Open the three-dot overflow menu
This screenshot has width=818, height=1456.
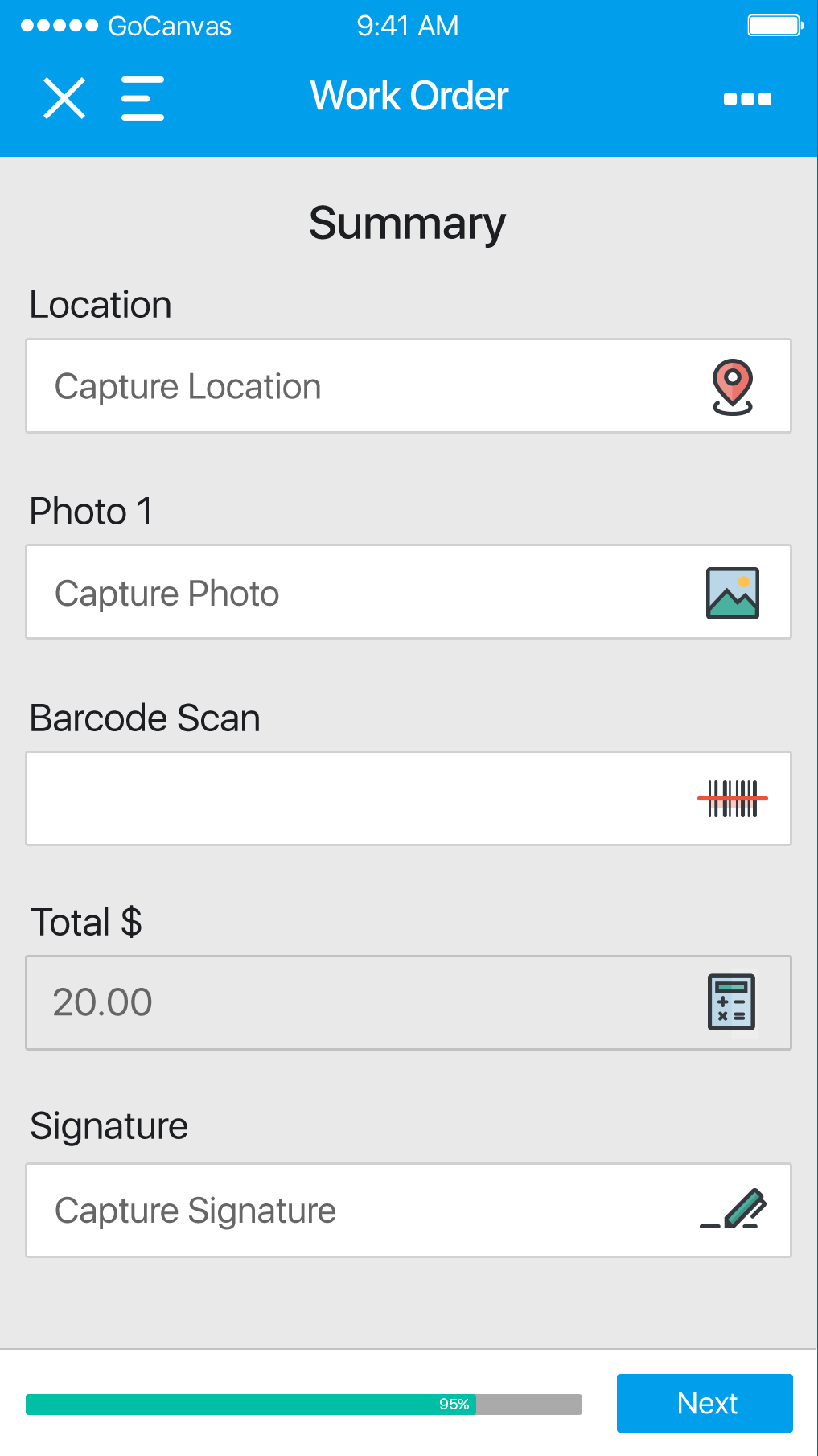pos(746,99)
